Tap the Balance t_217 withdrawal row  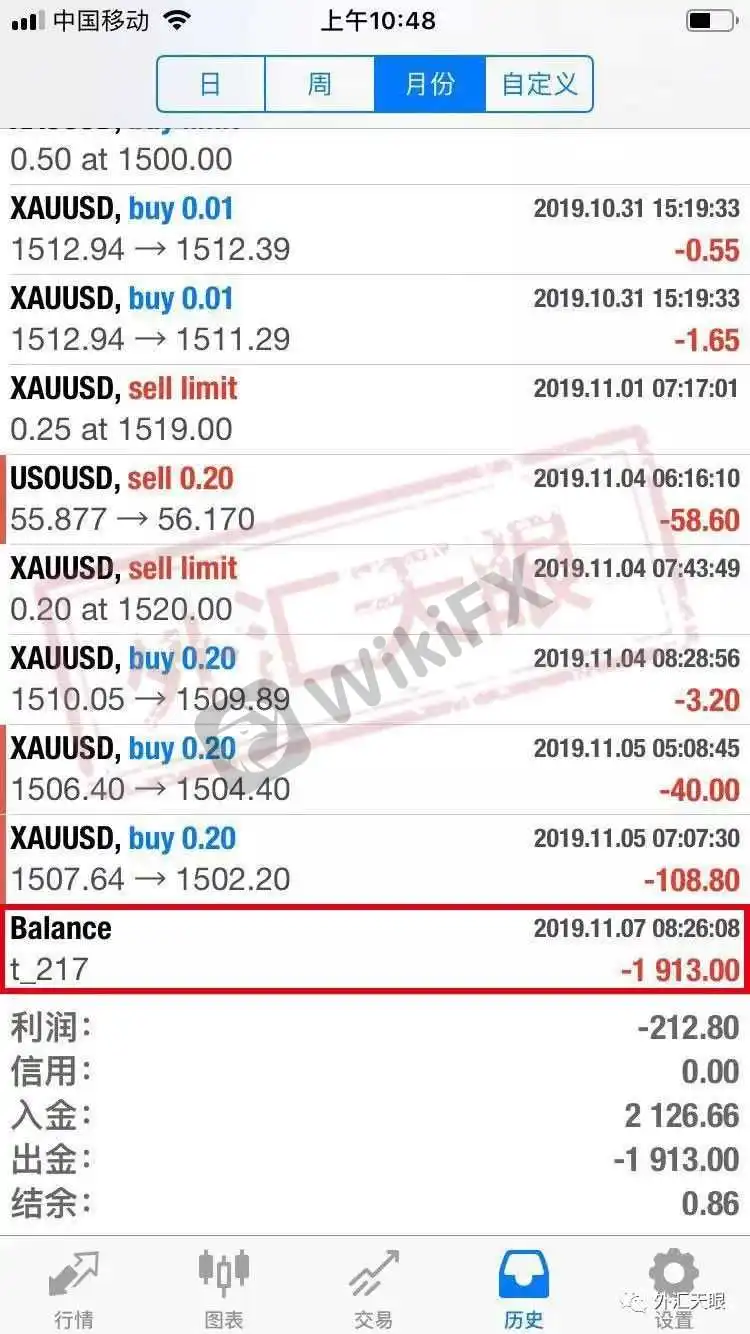click(375, 949)
